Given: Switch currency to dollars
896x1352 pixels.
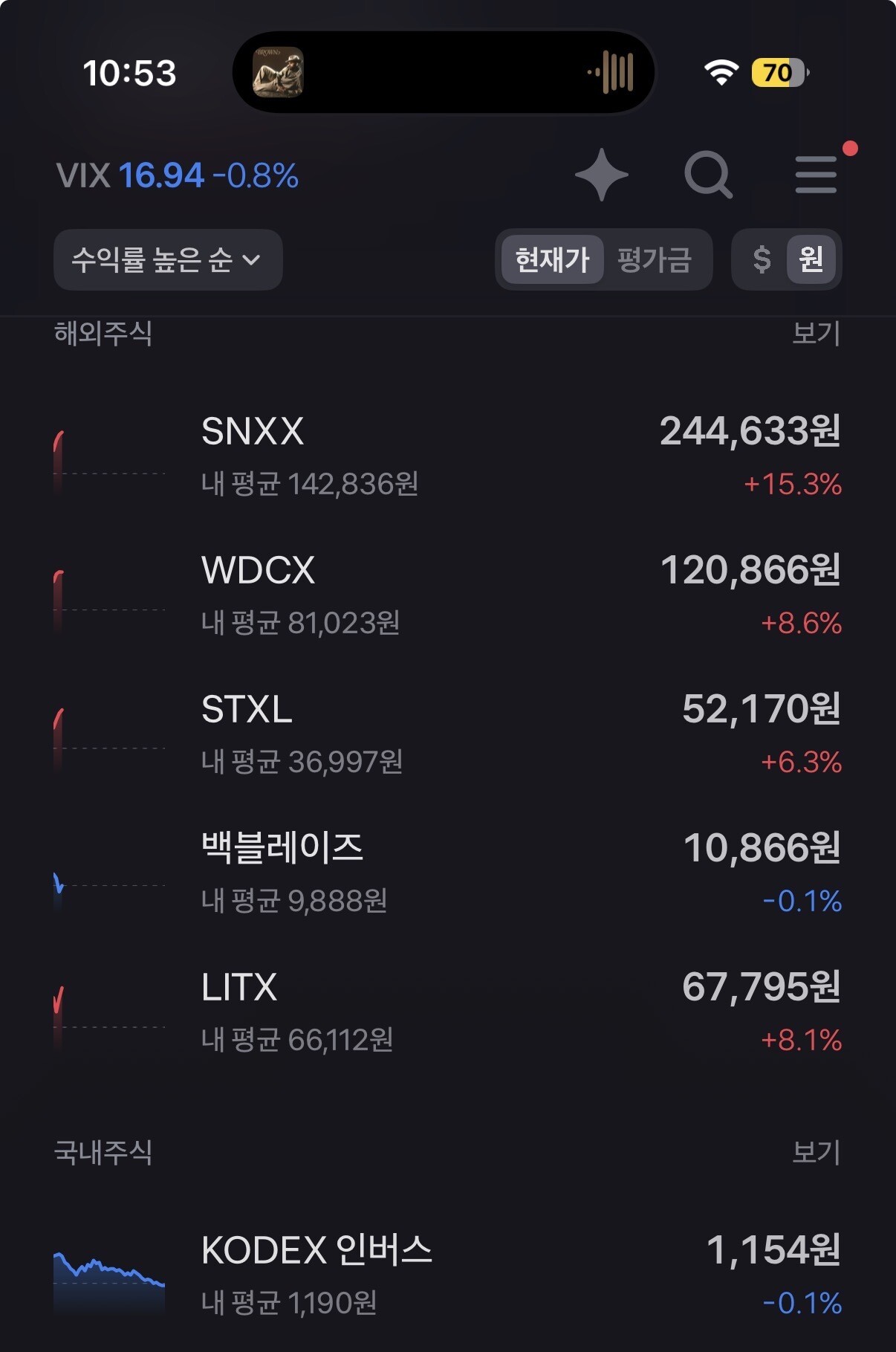Looking at the screenshot, I should (761, 259).
